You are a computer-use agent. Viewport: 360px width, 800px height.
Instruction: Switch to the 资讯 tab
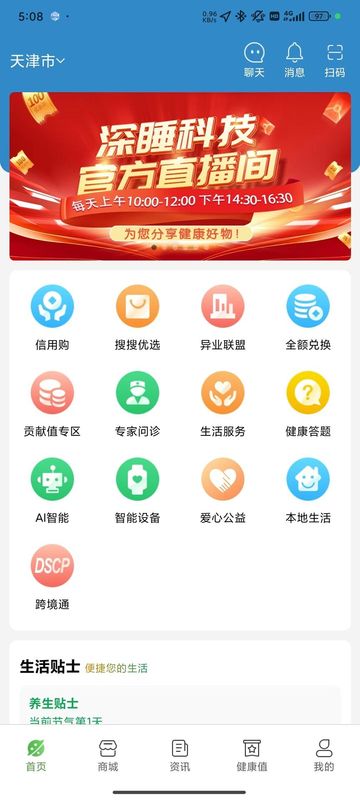pos(179,755)
